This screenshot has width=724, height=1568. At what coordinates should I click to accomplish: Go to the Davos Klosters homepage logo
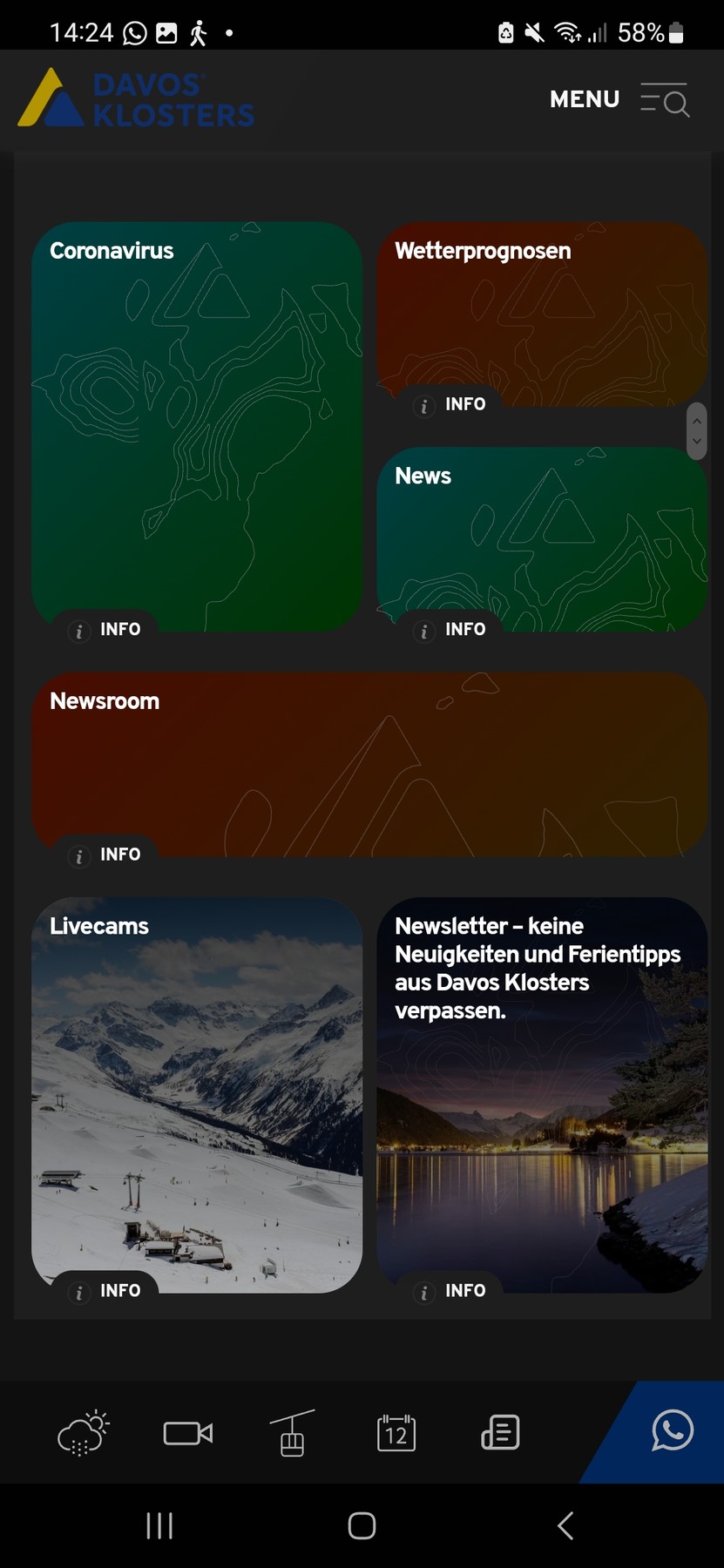[137, 99]
